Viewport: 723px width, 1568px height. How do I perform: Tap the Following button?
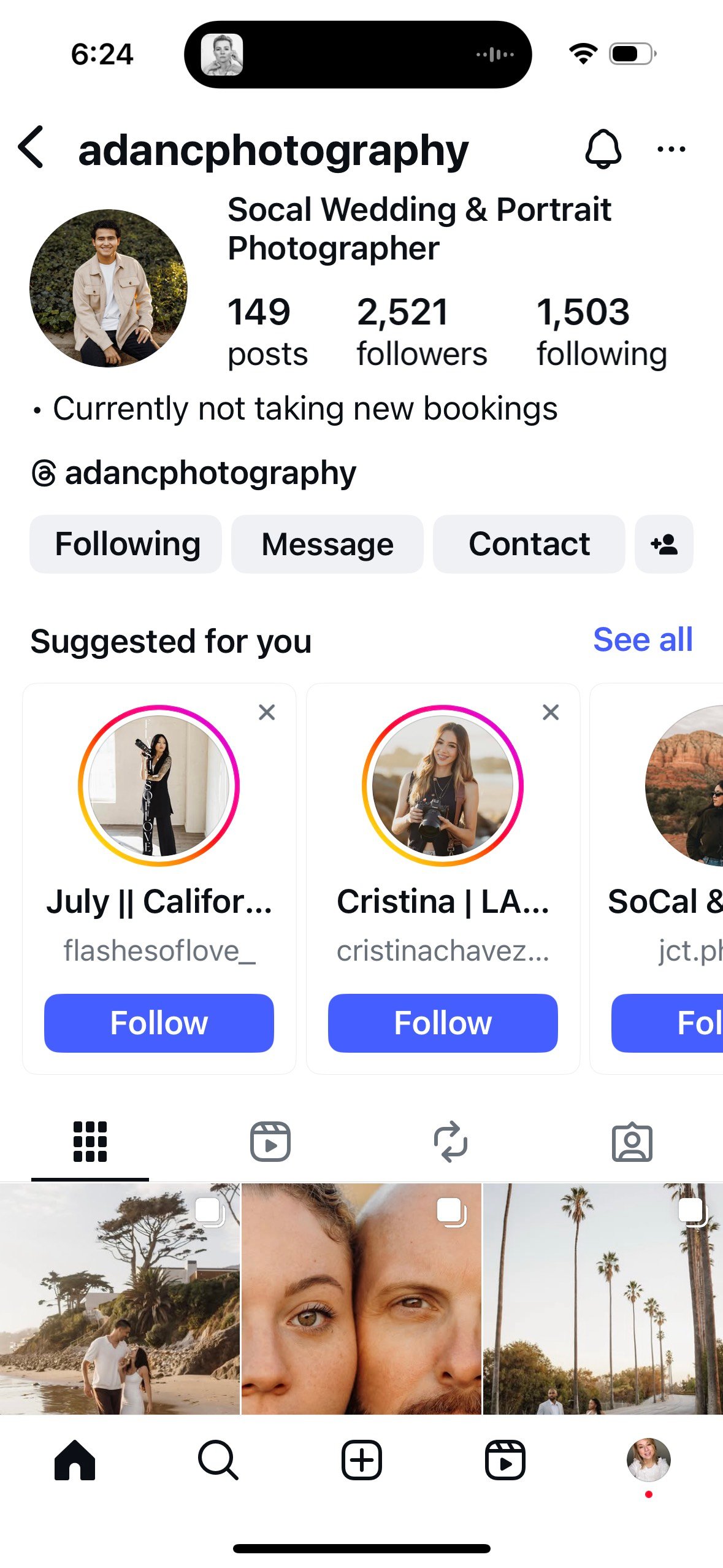126,544
